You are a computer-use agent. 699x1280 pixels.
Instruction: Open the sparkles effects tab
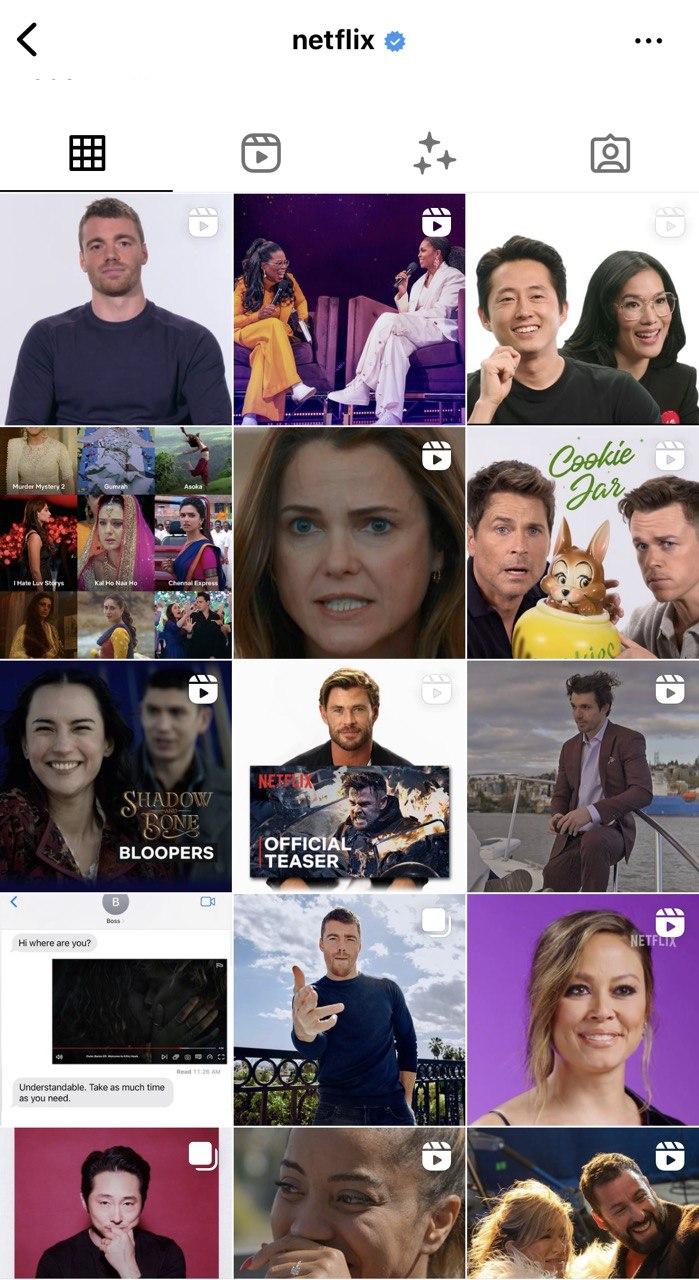coord(435,154)
